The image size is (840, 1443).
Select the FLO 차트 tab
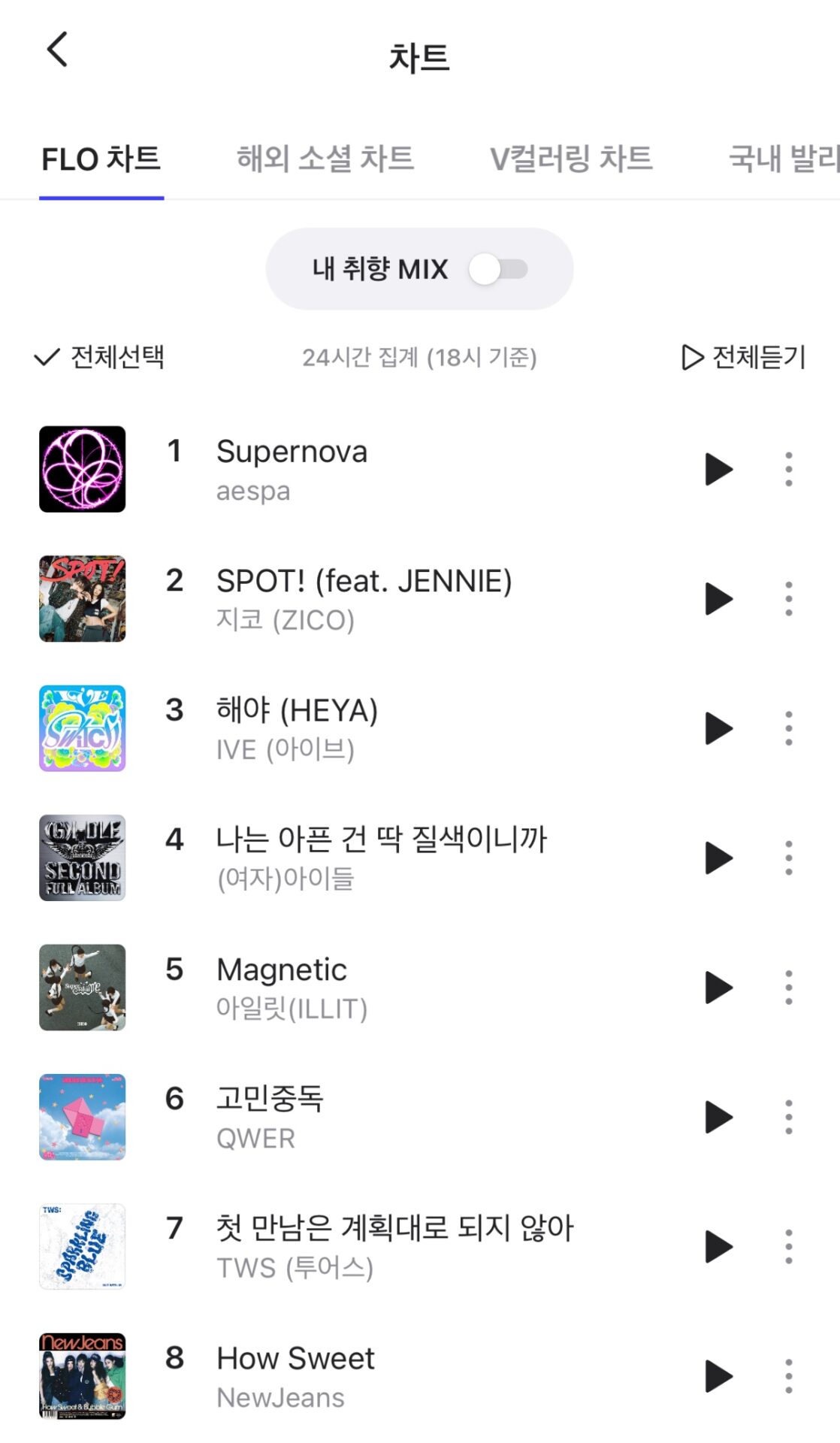[x=101, y=159]
